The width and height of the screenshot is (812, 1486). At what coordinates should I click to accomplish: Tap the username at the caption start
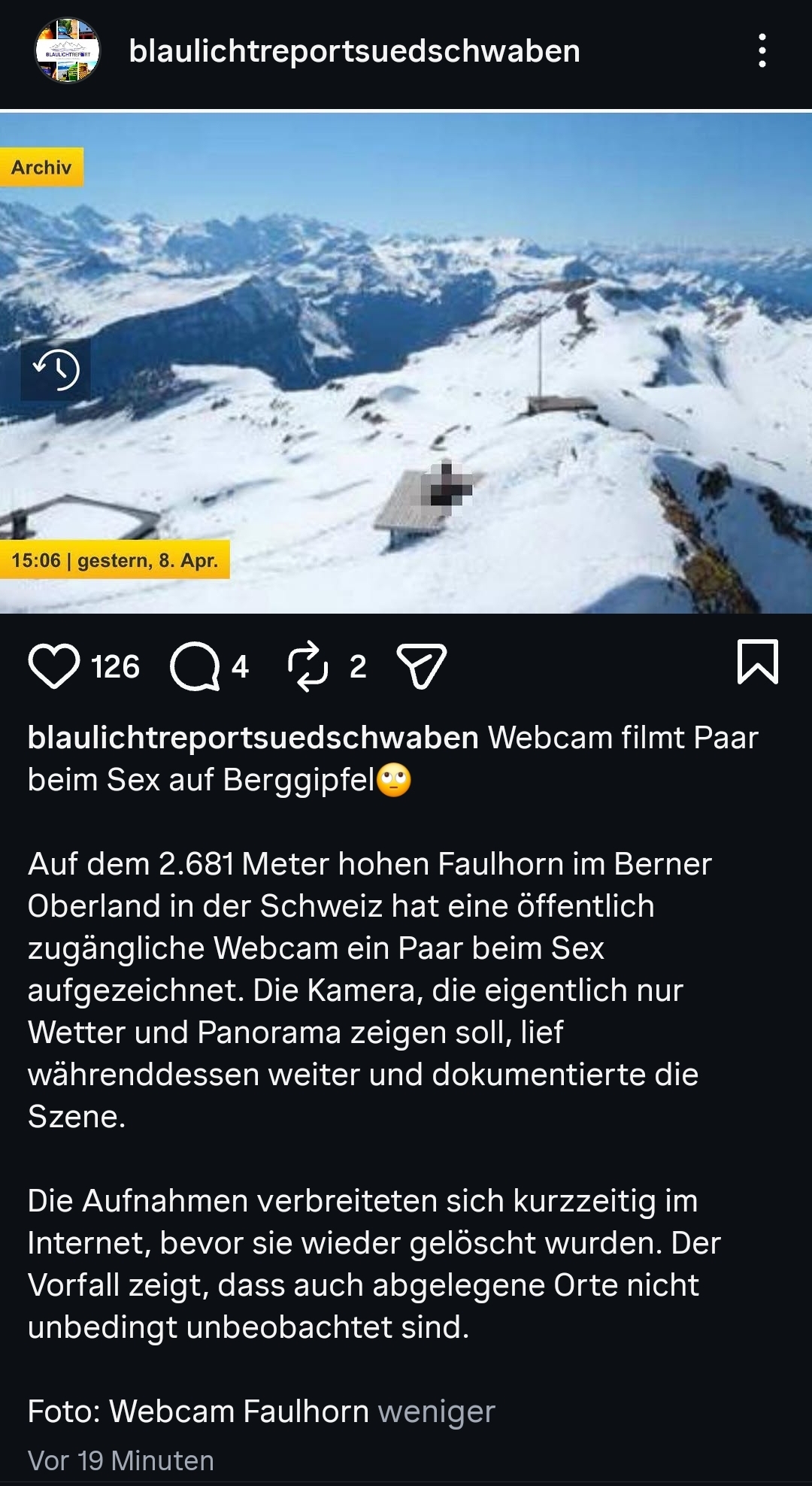[253, 738]
